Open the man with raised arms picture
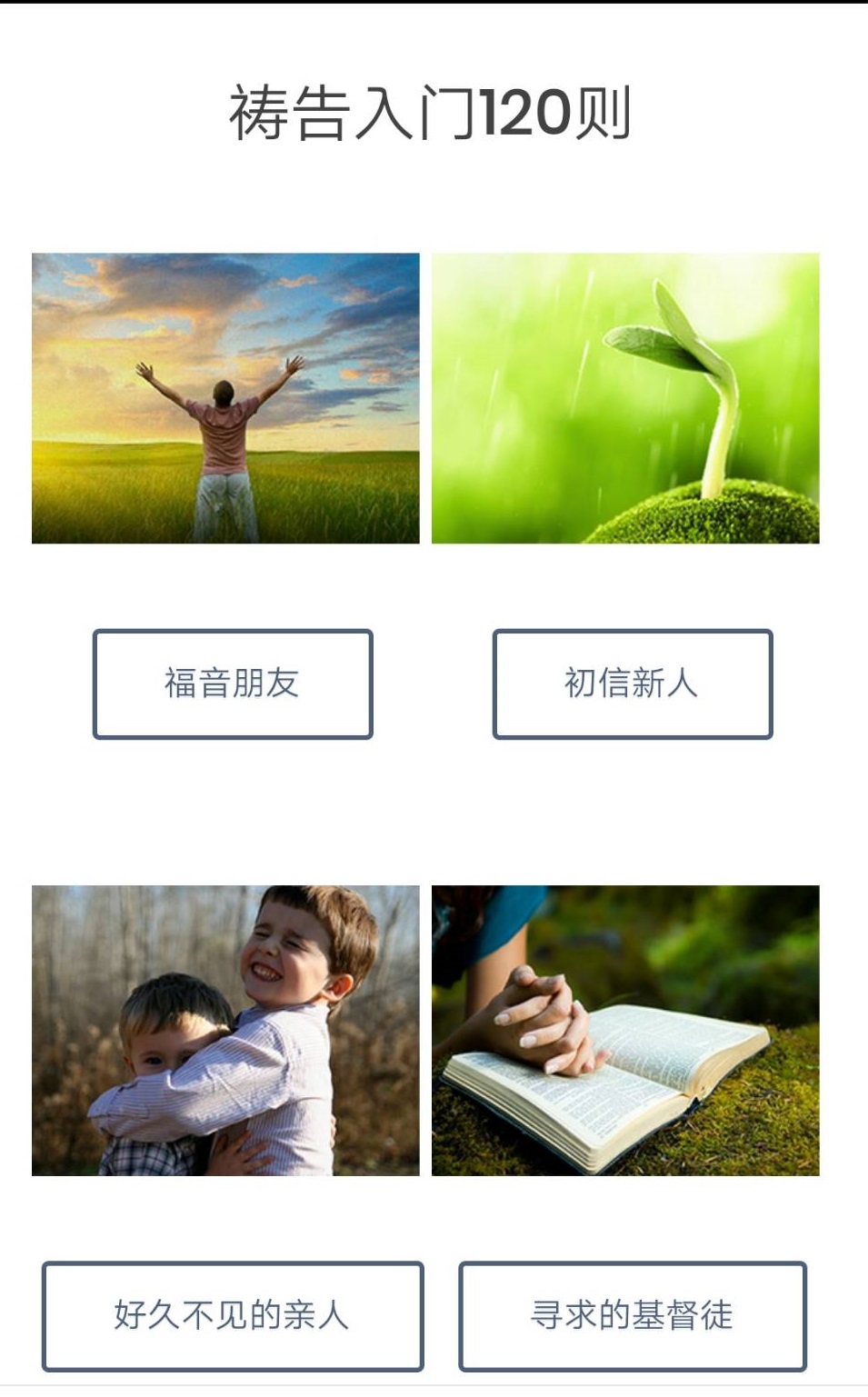The image size is (868, 1397). pos(225,398)
